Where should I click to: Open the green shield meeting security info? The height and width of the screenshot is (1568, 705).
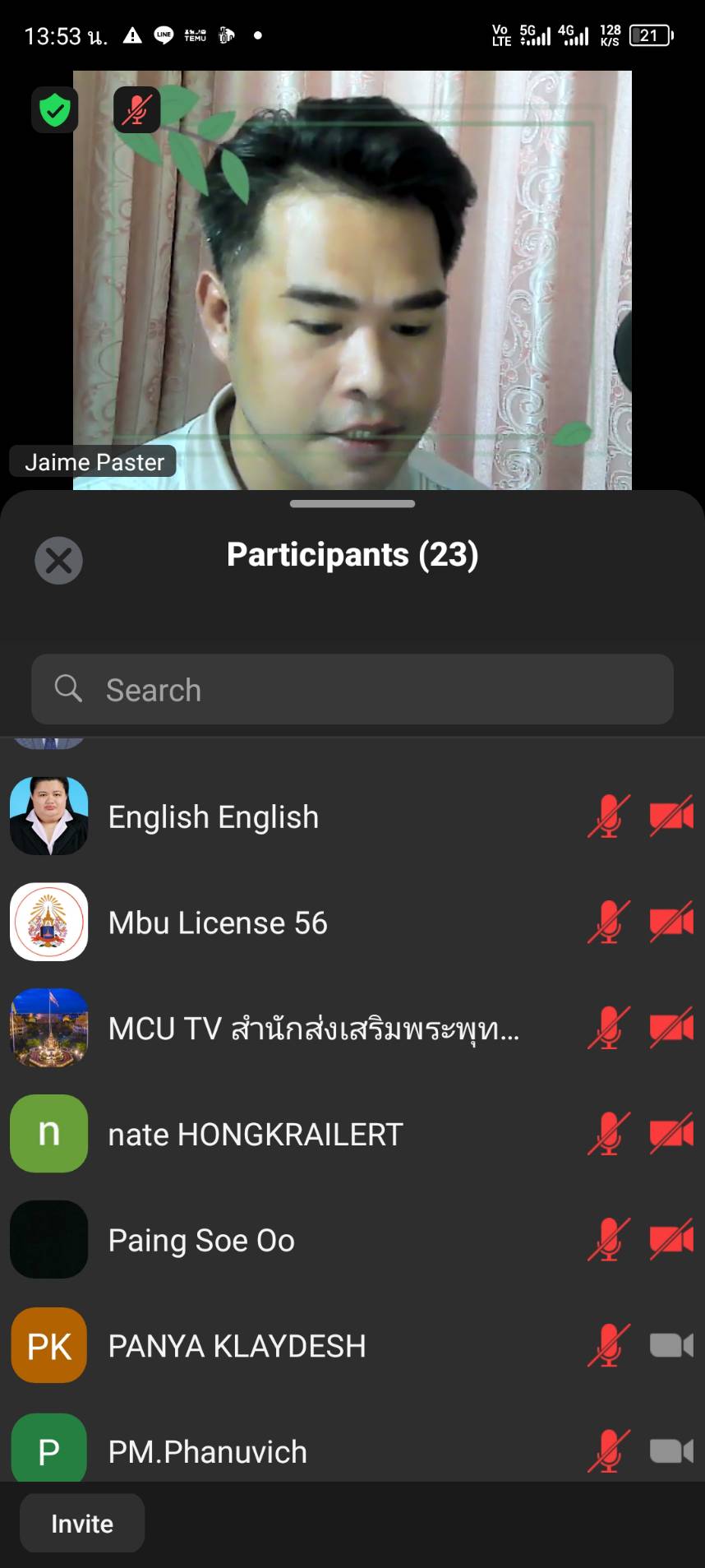55,110
